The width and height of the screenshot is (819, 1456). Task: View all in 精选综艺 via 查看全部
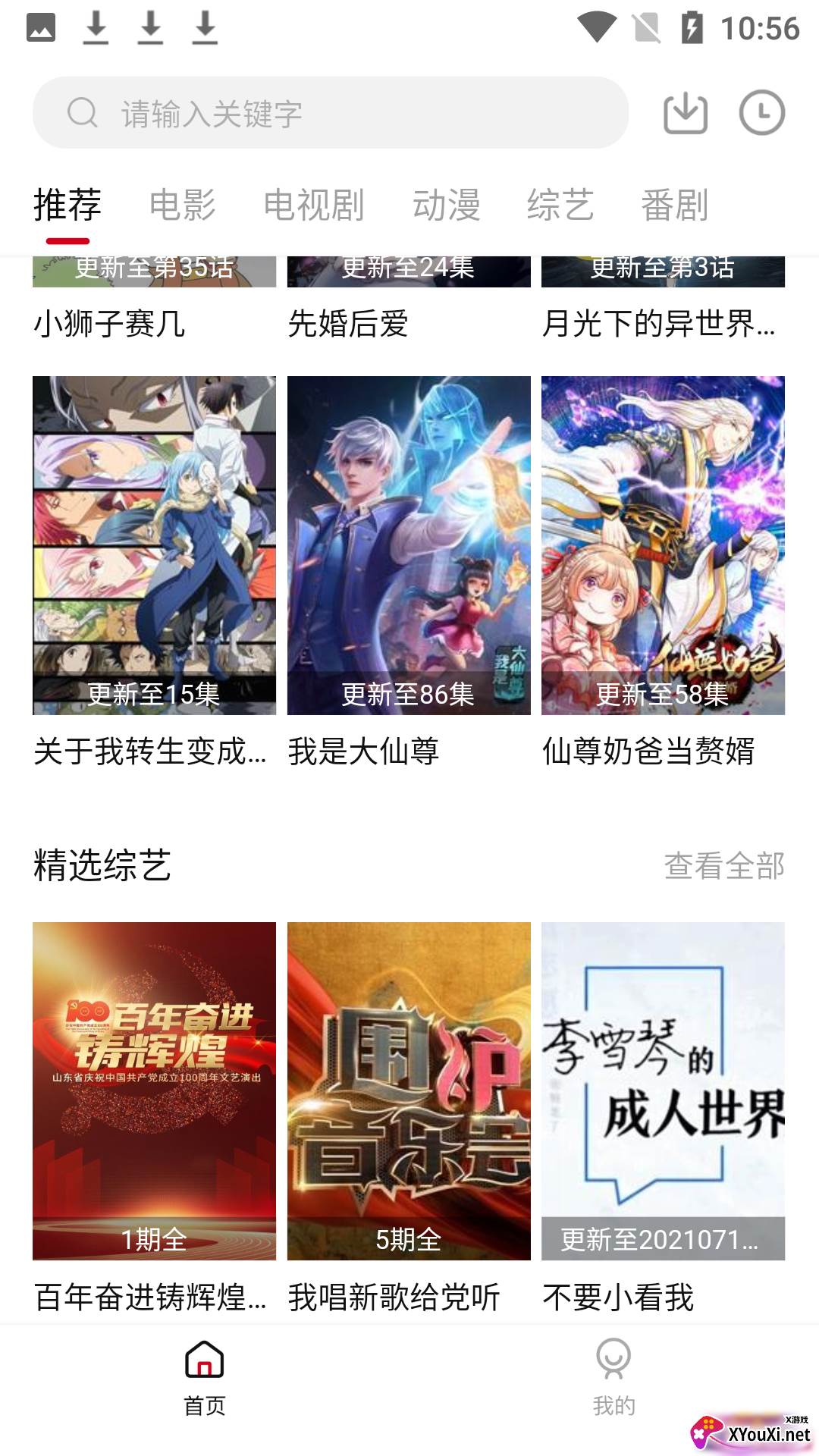[x=724, y=866]
